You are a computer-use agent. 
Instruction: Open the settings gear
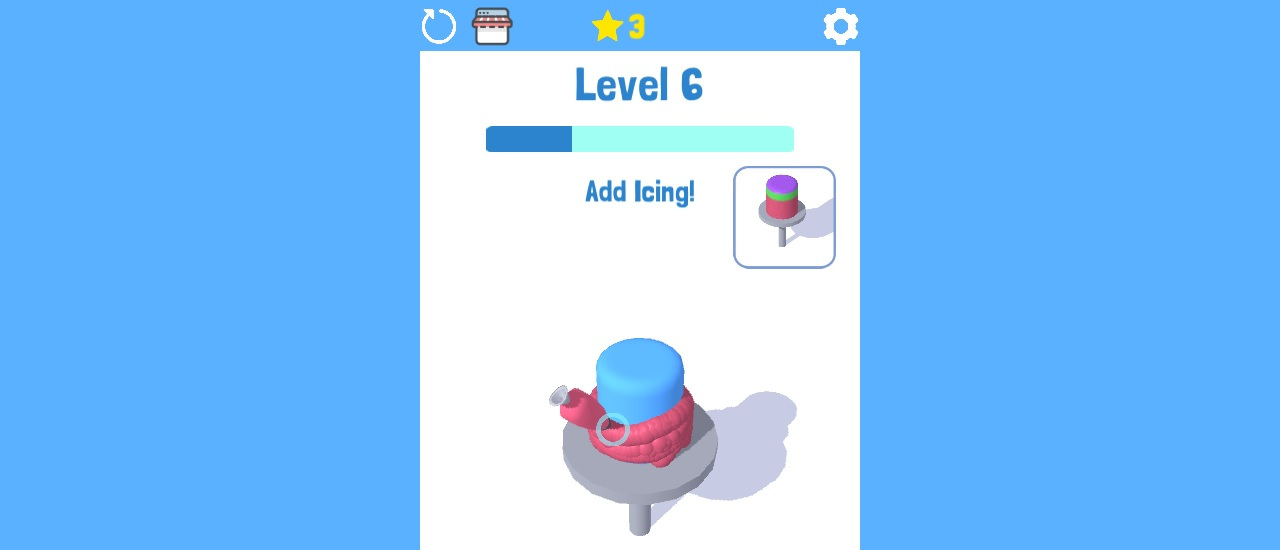click(x=840, y=26)
